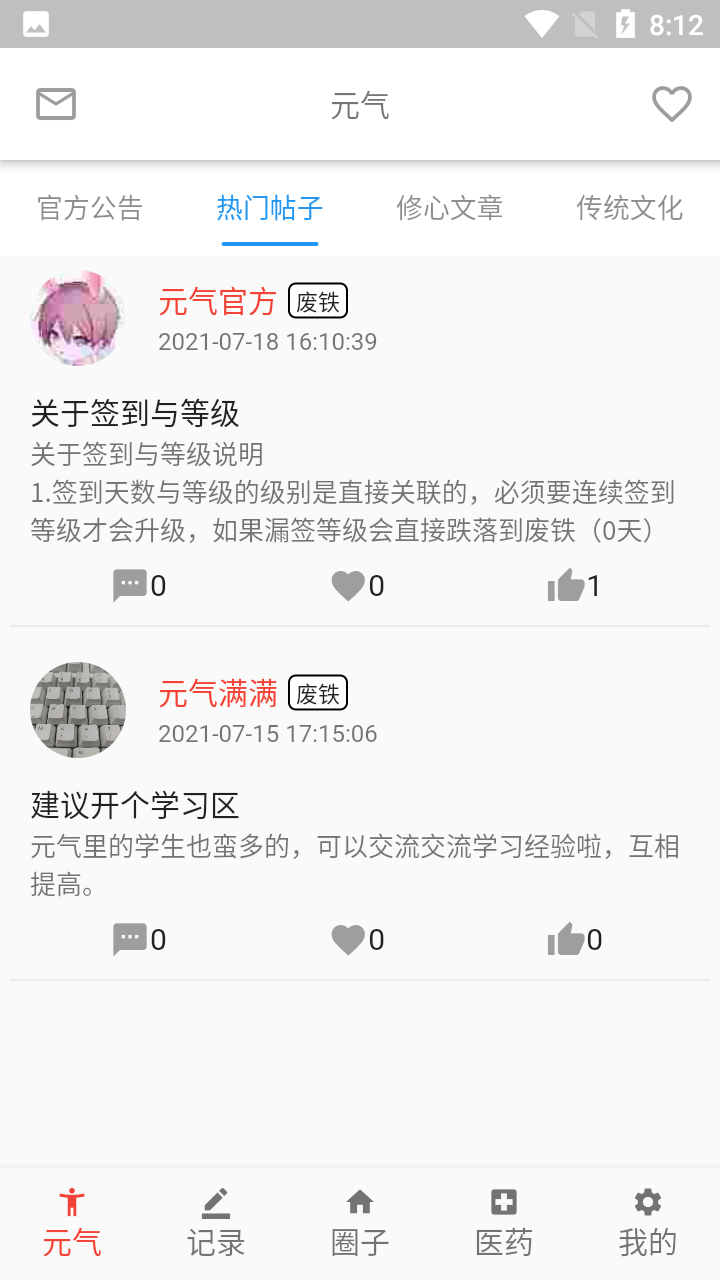Tap the thumbs-up icon on 建议开个学习区 post
Screen dimensions: 720x1280
tap(566, 938)
